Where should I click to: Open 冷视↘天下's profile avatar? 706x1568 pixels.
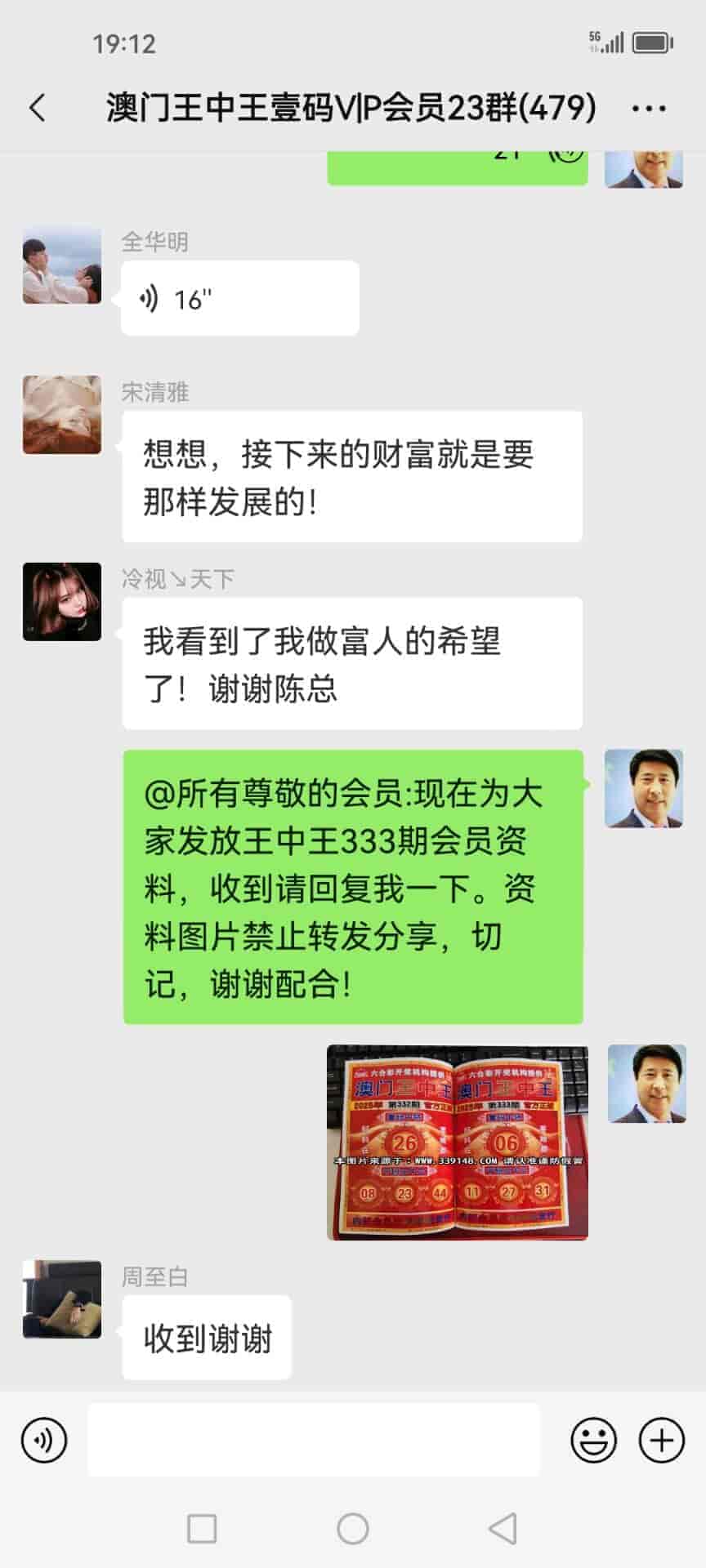(x=62, y=602)
